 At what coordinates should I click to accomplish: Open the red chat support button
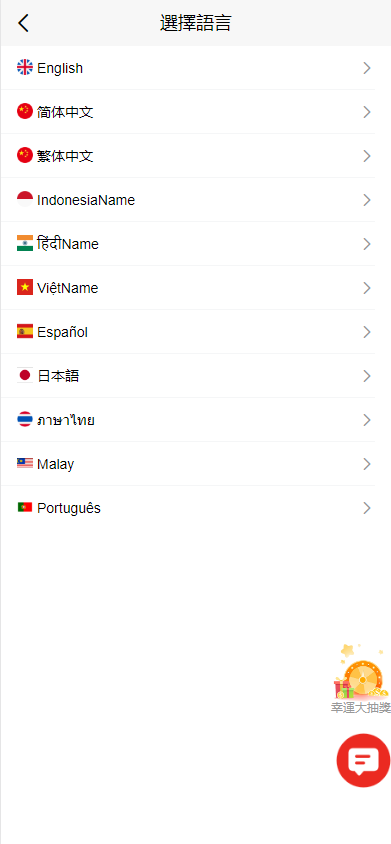(x=363, y=761)
